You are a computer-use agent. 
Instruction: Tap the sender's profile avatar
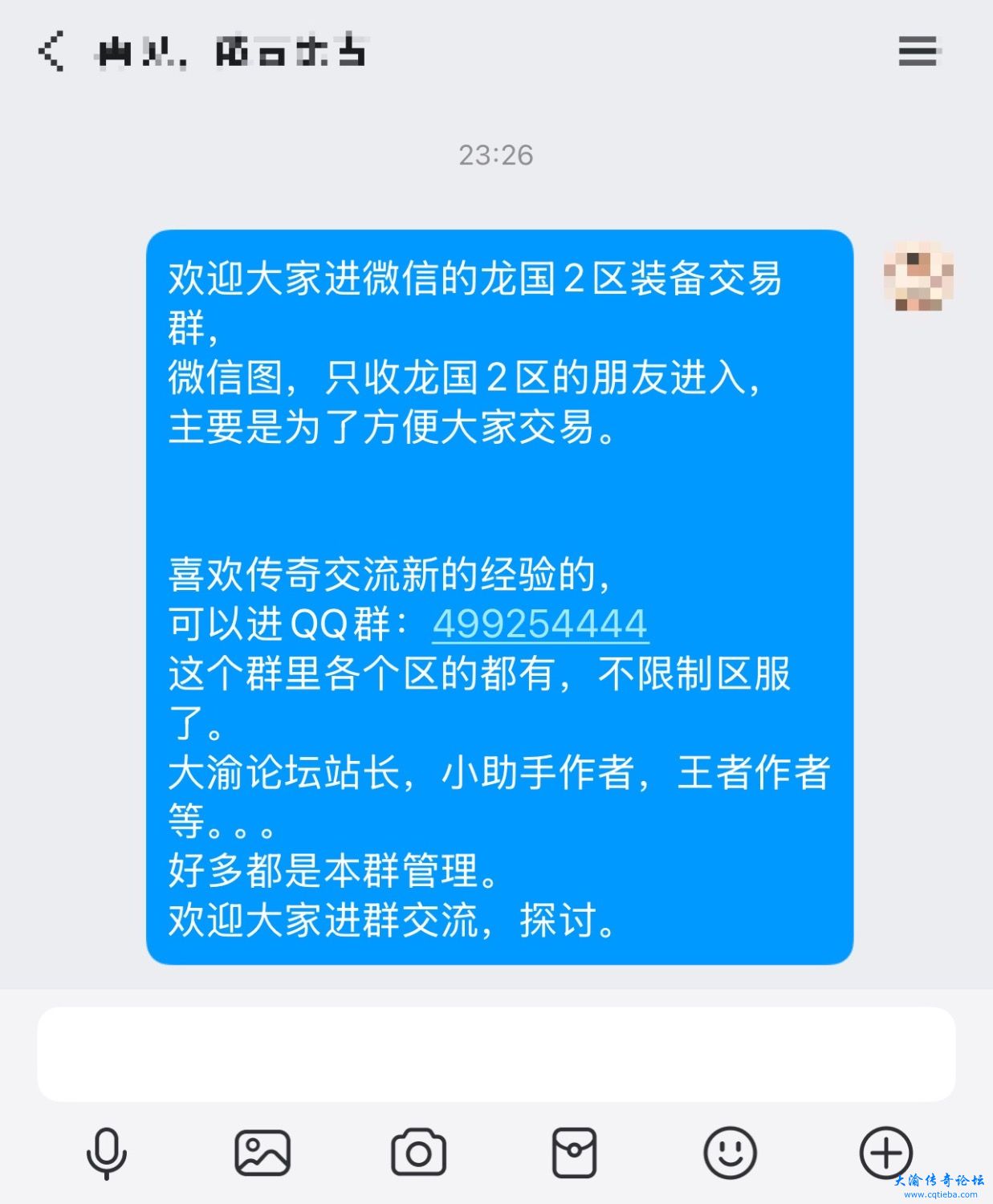click(918, 275)
